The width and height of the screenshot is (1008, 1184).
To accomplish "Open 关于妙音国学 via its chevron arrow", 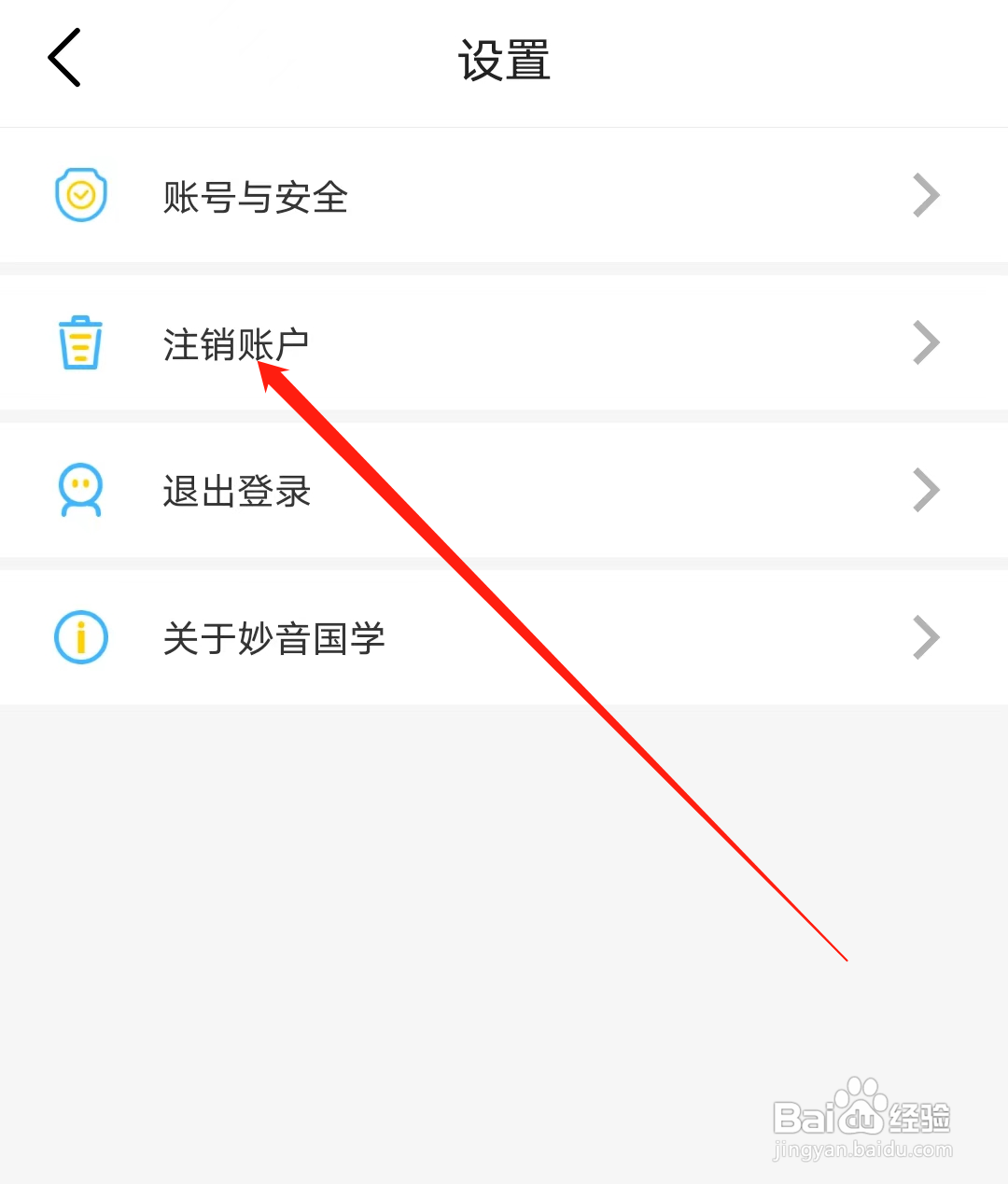I will (x=926, y=637).
